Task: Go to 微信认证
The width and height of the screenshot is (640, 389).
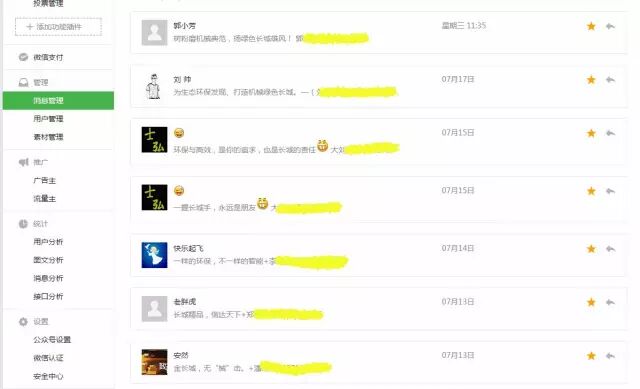Action: [48, 358]
